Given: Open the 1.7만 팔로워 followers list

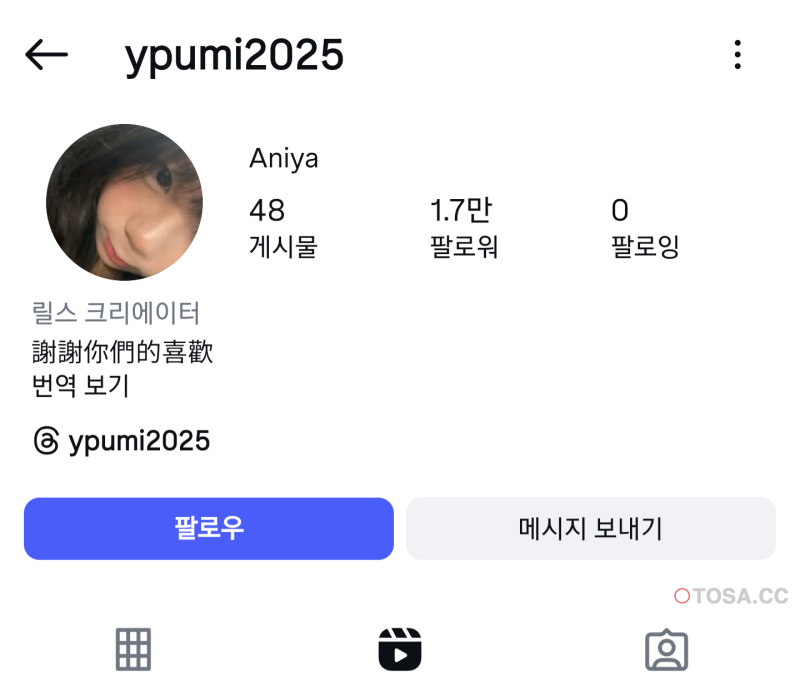Looking at the screenshot, I should pyautogui.click(x=463, y=228).
